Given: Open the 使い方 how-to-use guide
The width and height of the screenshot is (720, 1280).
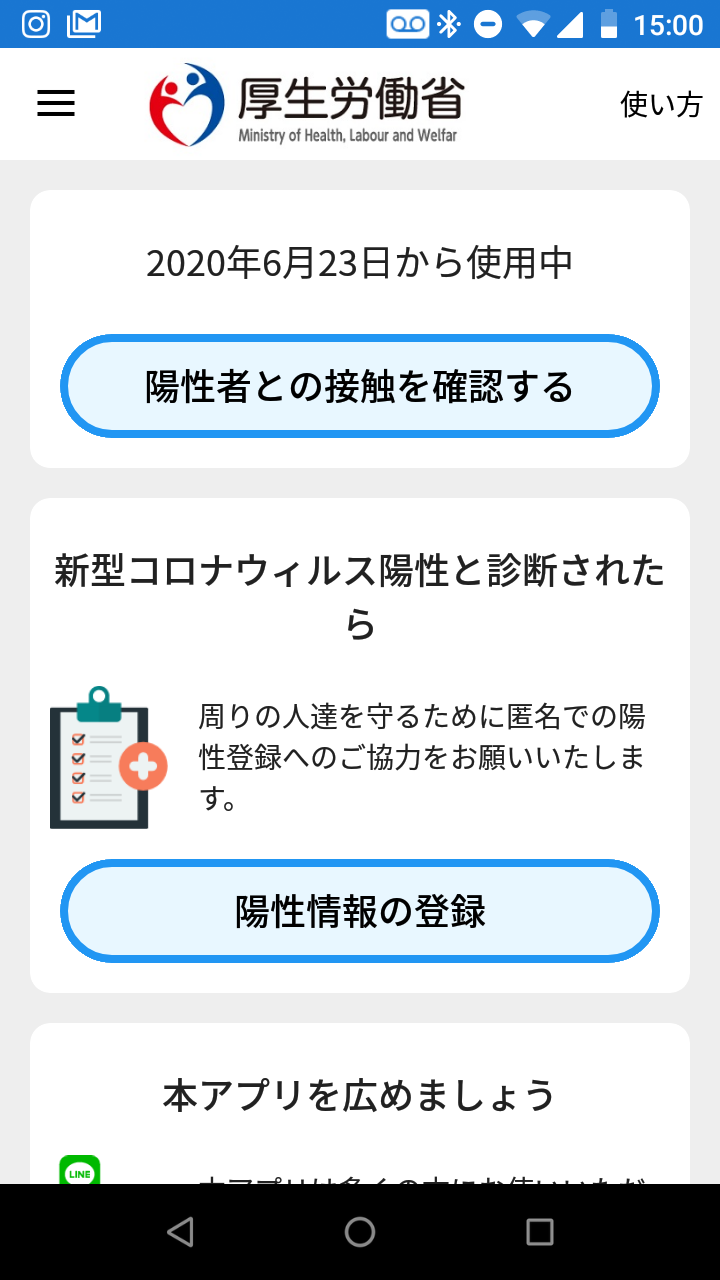Looking at the screenshot, I should click(661, 104).
